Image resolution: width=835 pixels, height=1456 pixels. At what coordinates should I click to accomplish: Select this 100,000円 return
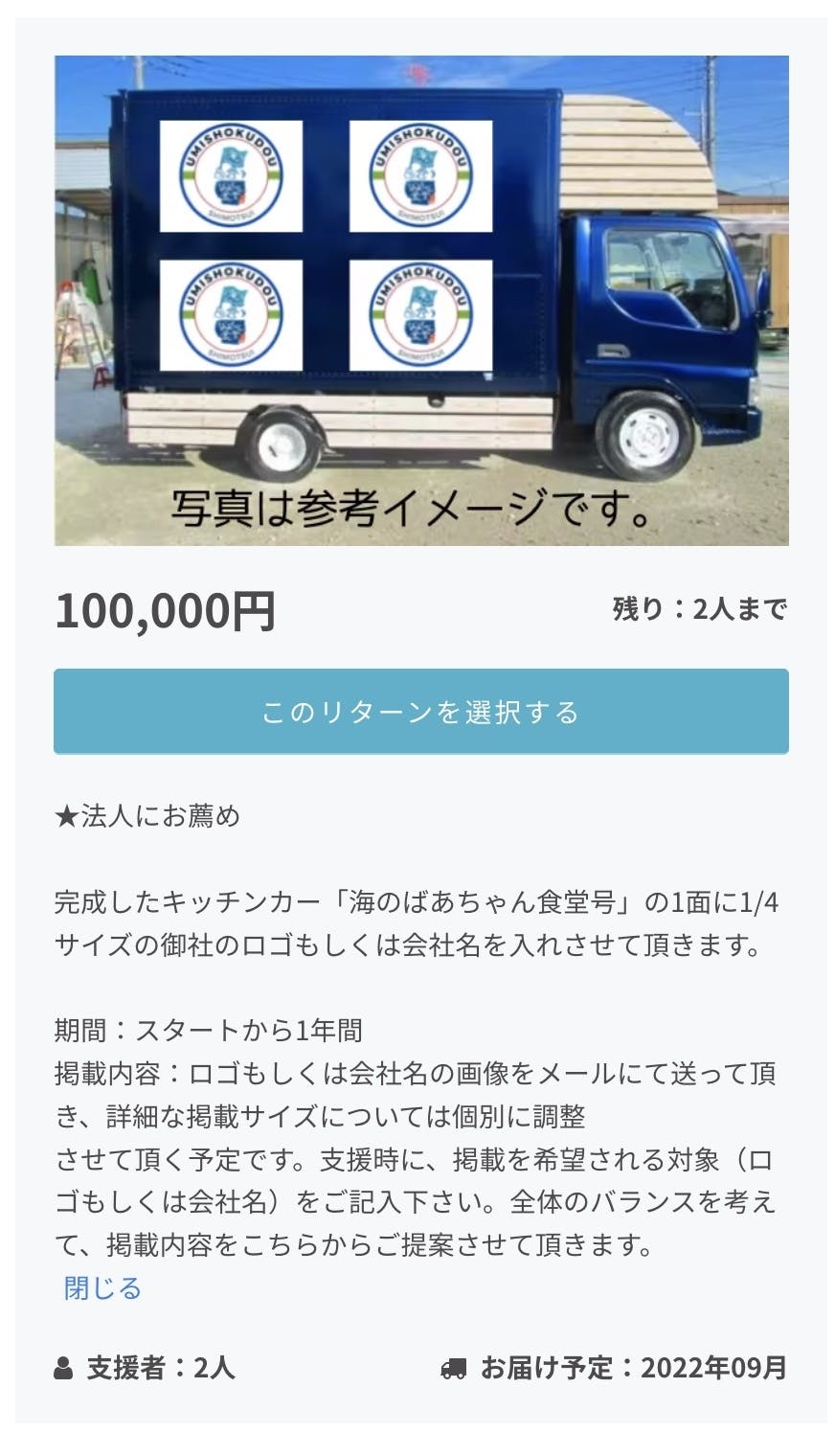pyautogui.click(x=420, y=712)
